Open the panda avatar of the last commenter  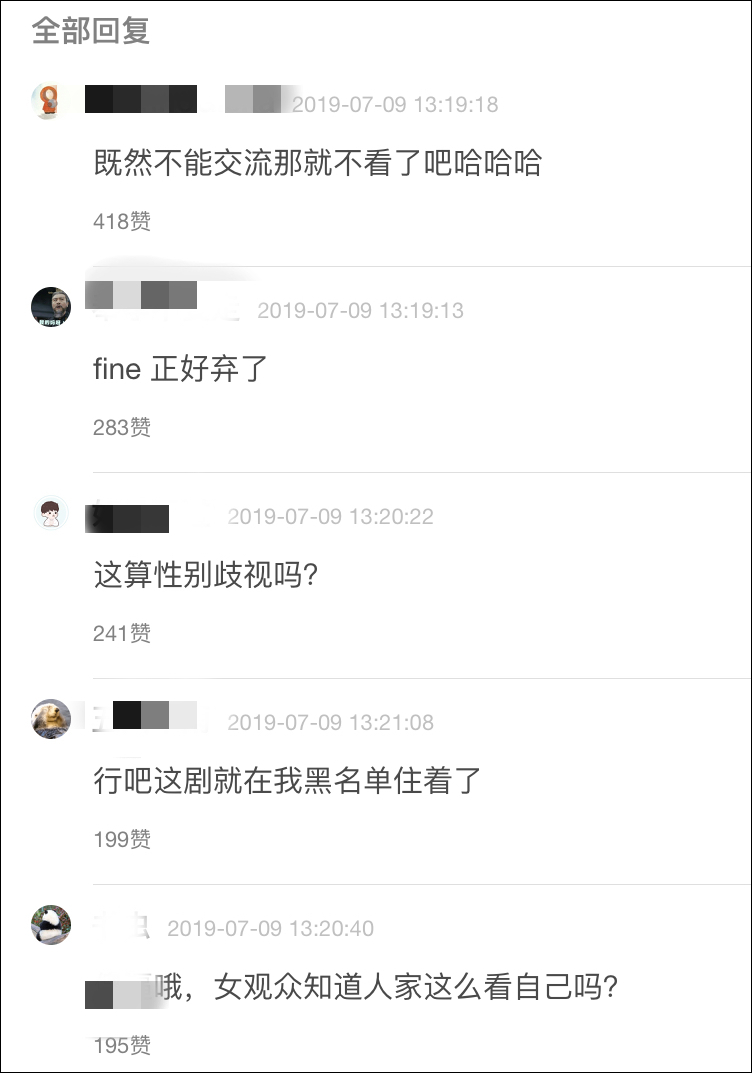click(53, 925)
